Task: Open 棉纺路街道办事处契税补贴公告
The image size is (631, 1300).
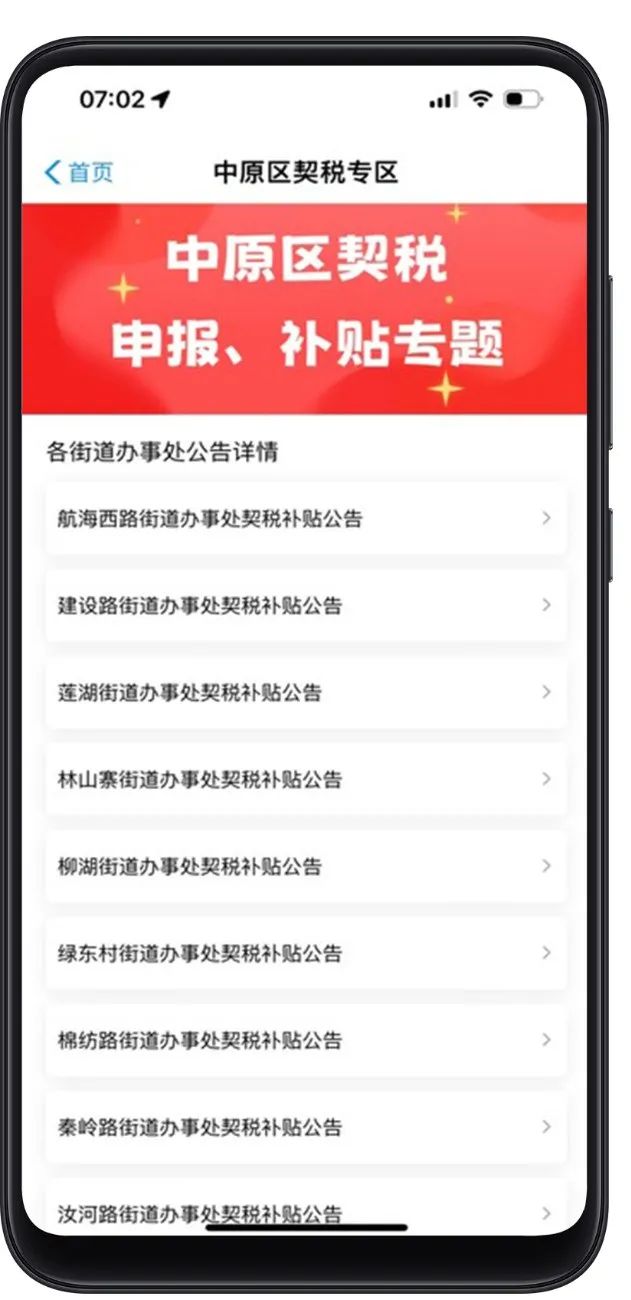Action: tap(305, 1040)
